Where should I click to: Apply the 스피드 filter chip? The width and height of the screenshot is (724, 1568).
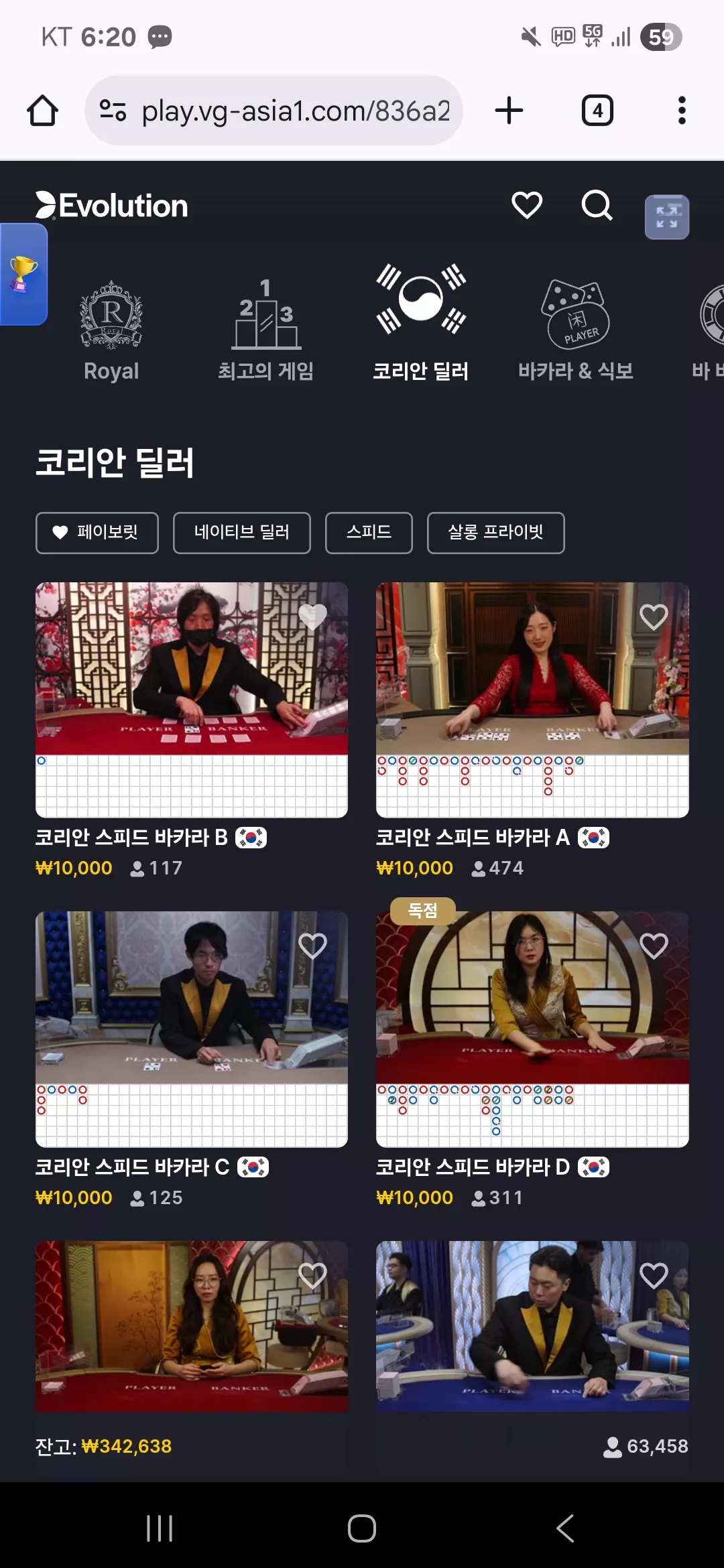coord(369,533)
